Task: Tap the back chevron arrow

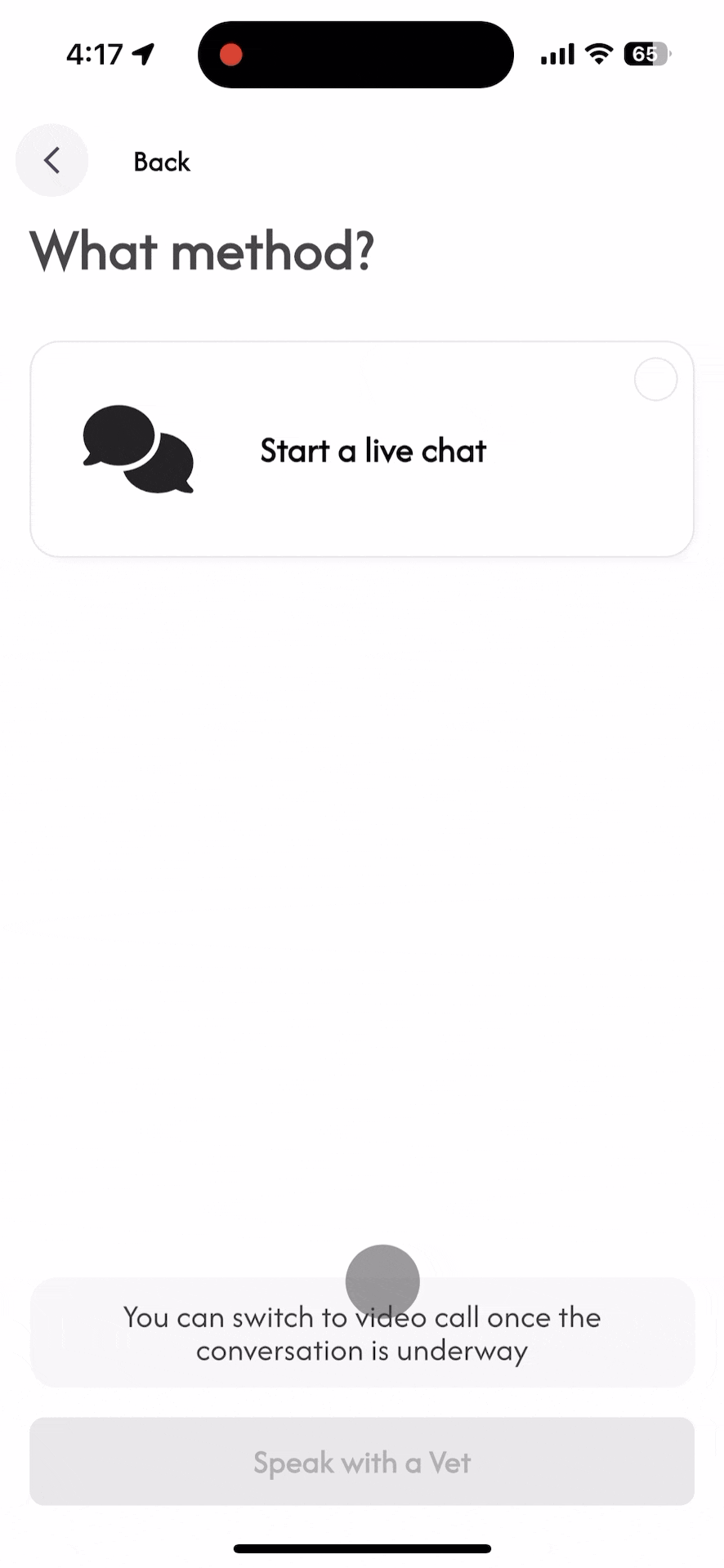Action: pyautogui.click(x=51, y=160)
